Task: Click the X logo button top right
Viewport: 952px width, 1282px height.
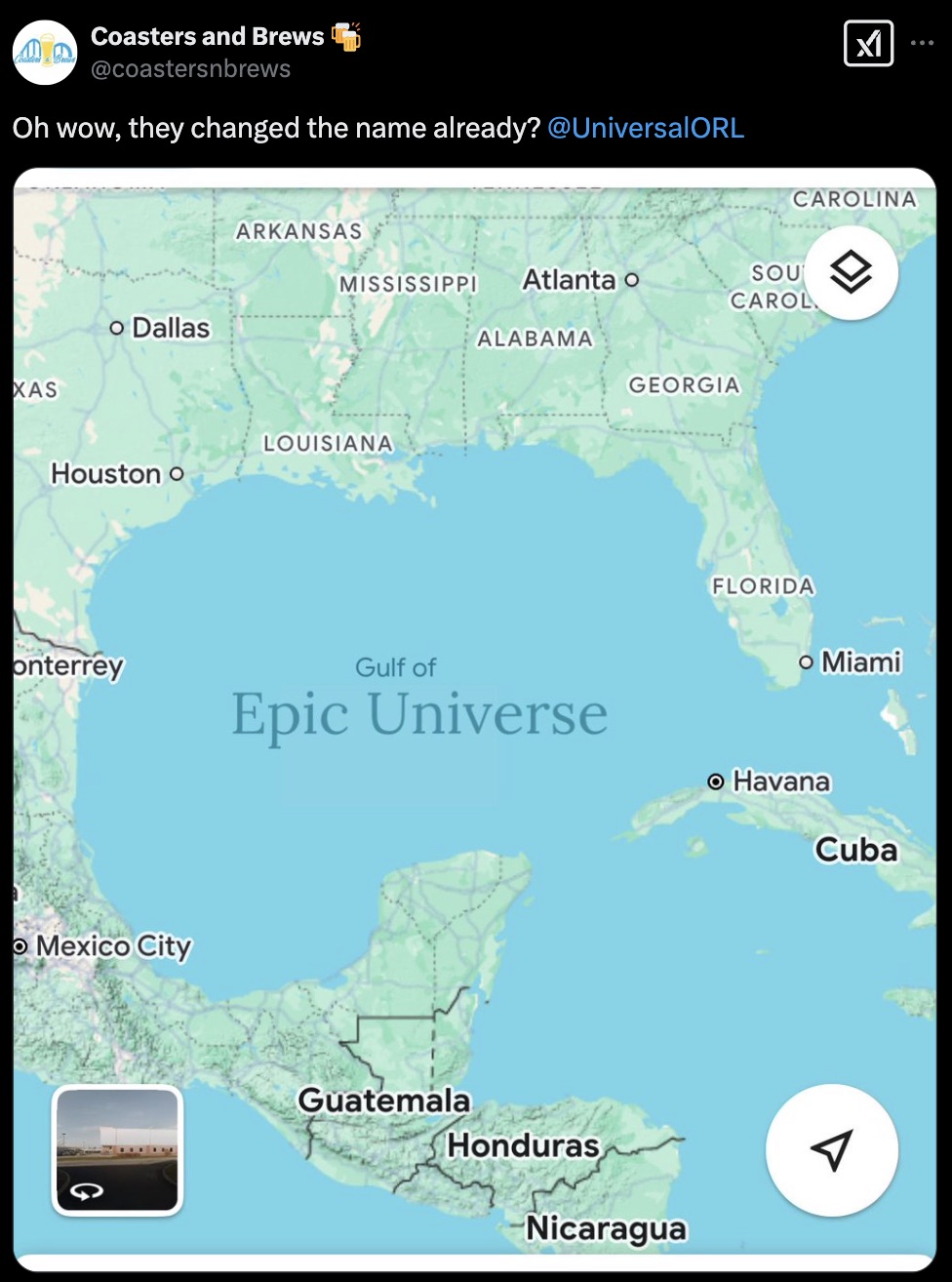Action: (x=867, y=43)
